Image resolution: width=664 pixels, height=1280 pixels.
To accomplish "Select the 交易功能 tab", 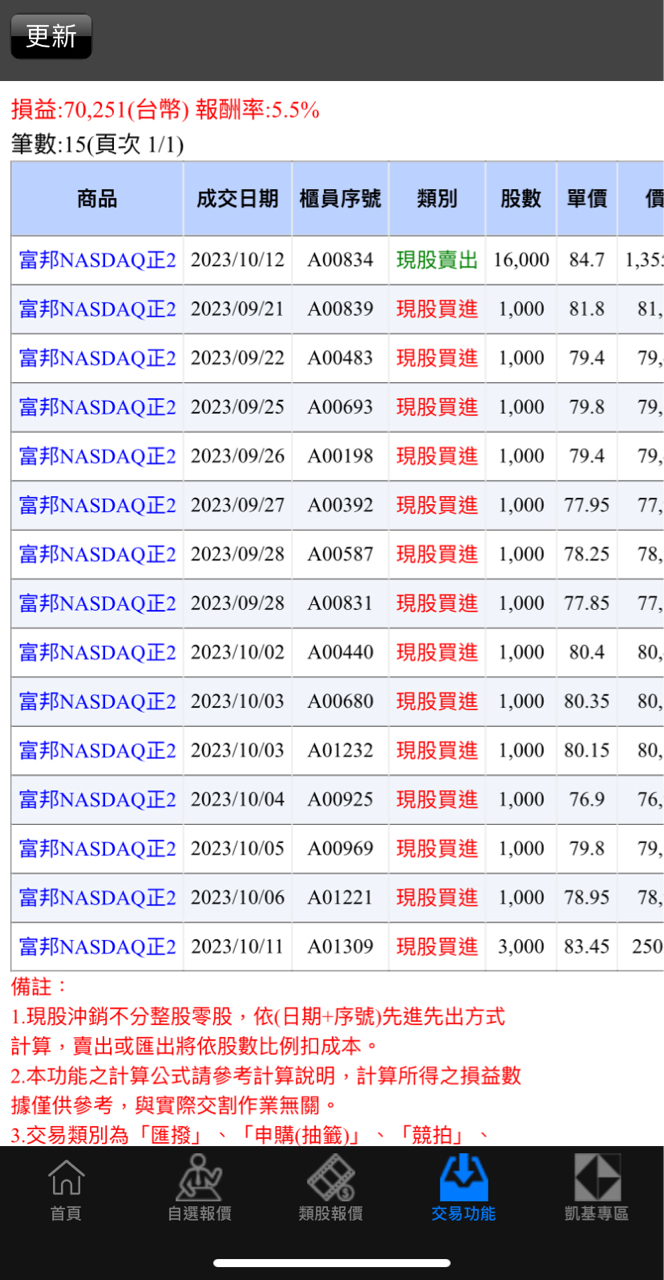I will pos(464,1188).
